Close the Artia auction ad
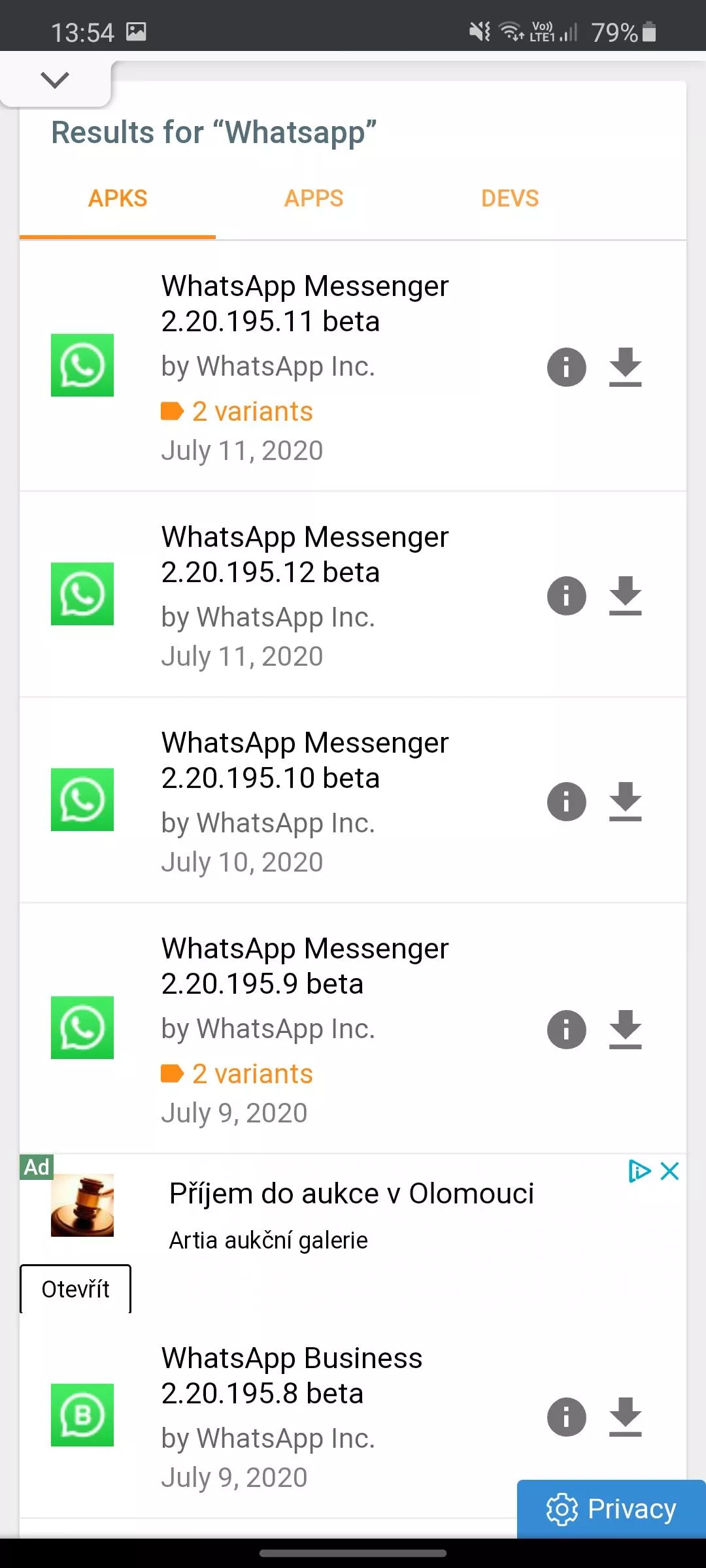 [670, 1171]
